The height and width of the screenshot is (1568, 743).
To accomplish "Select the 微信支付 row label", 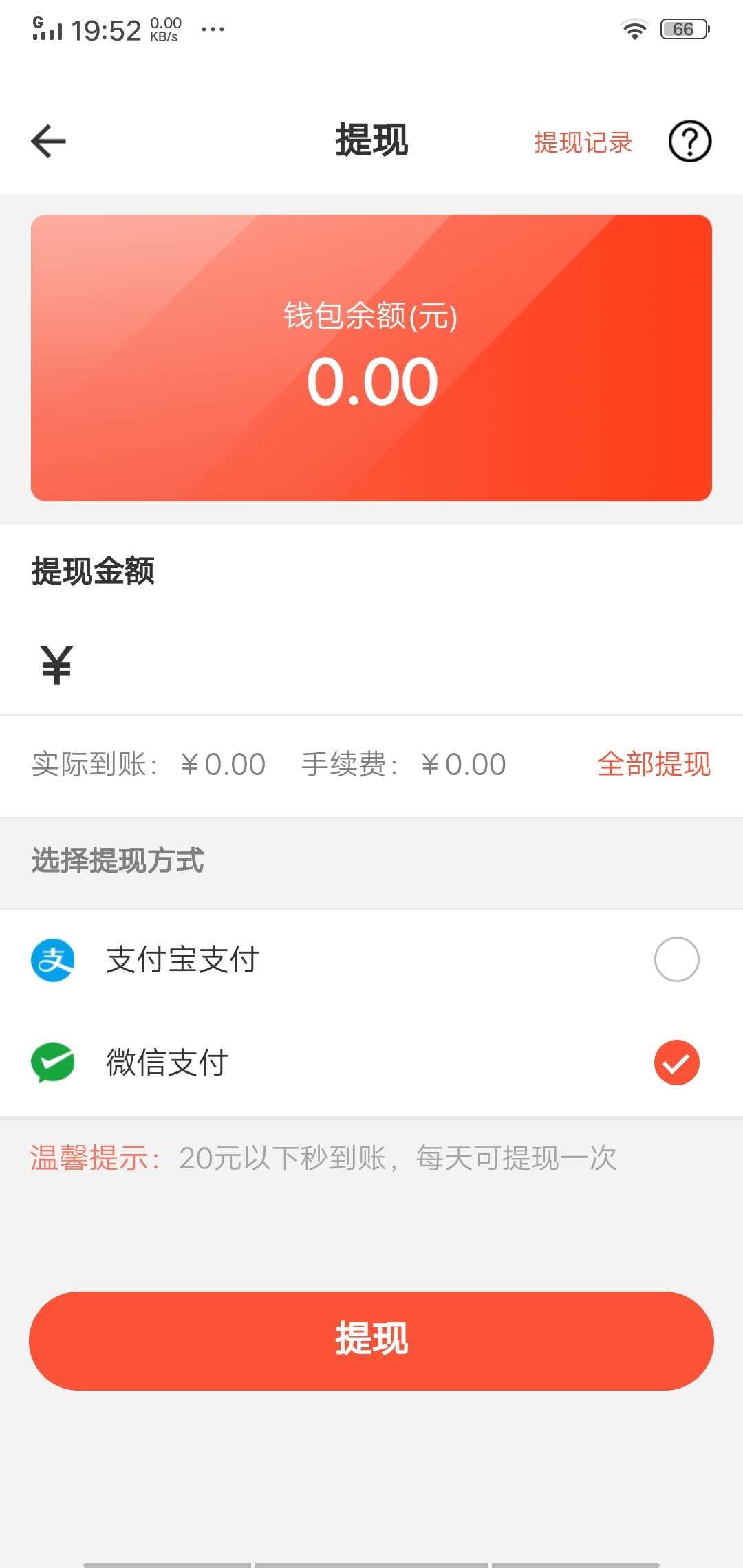I will (x=167, y=1063).
